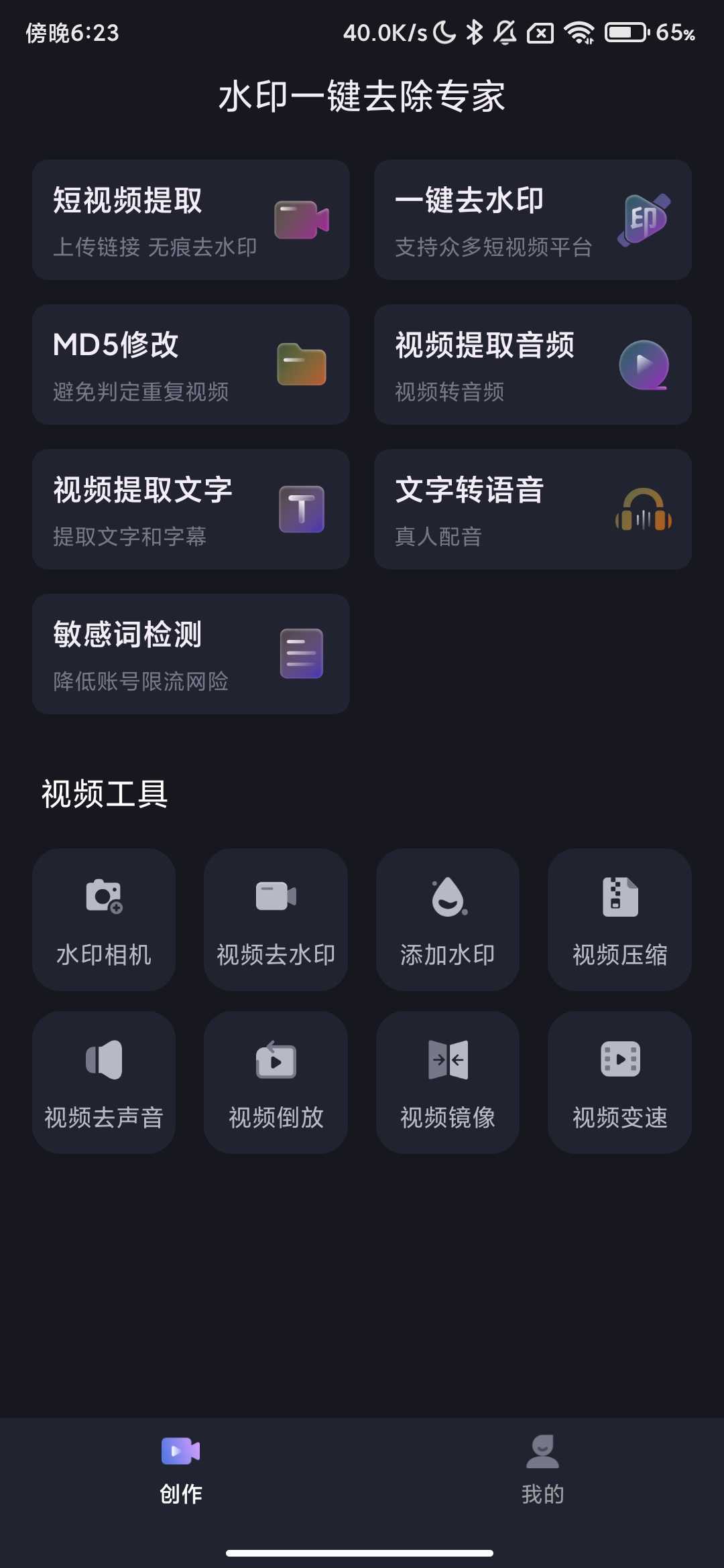The height and width of the screenshot is (1568, 724).
Task: Select the MD5修改 card
Action: pyautogui.click(x=191, y=365)
